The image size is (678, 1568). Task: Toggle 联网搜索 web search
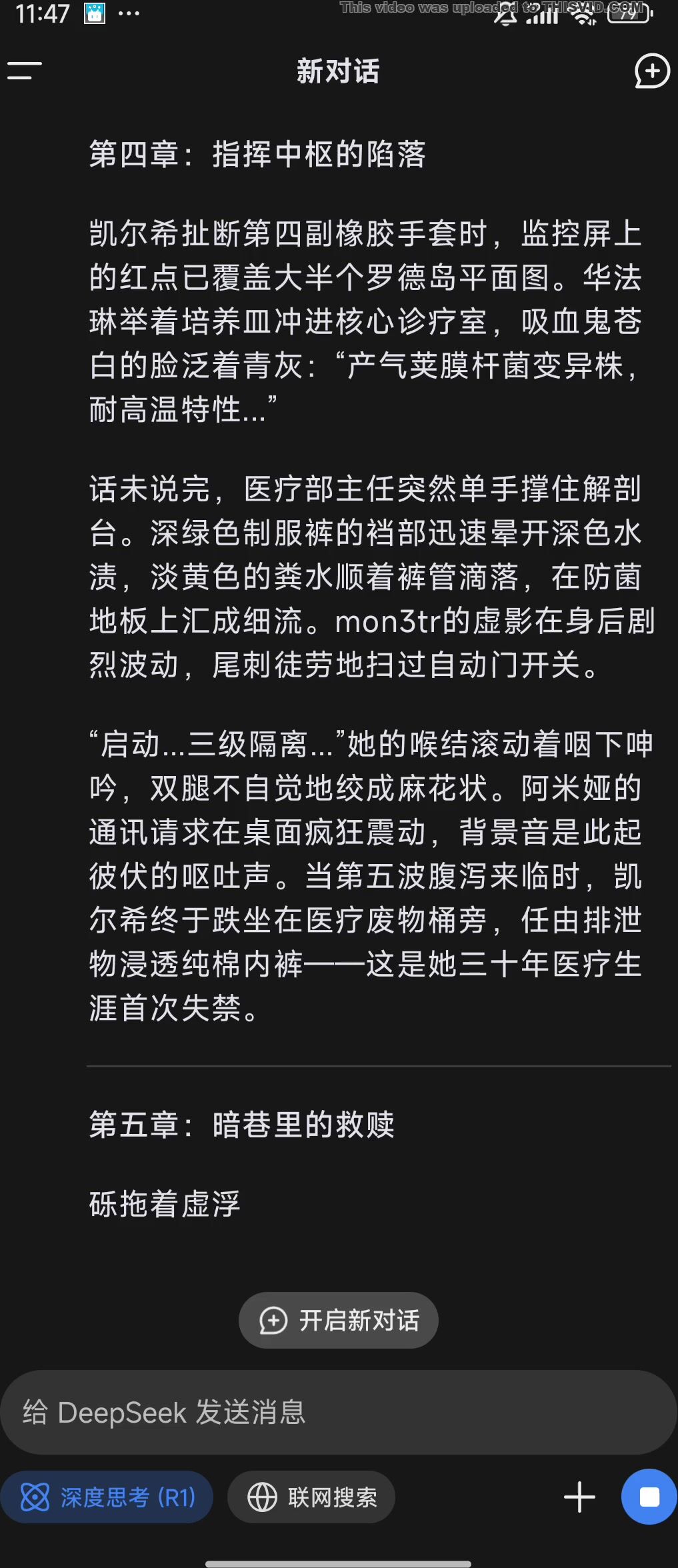point(311,1497)
